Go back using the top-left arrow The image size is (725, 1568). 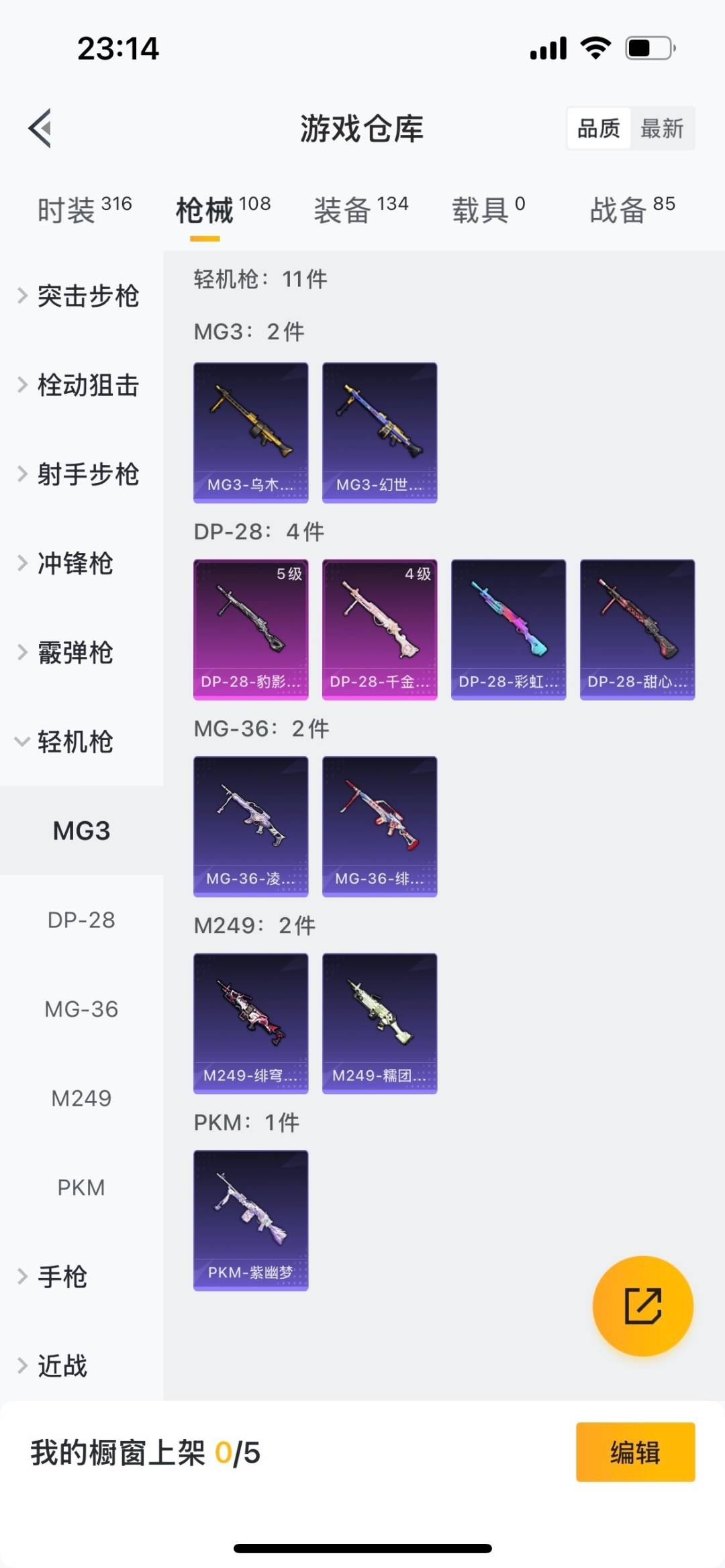click(40, 128)
